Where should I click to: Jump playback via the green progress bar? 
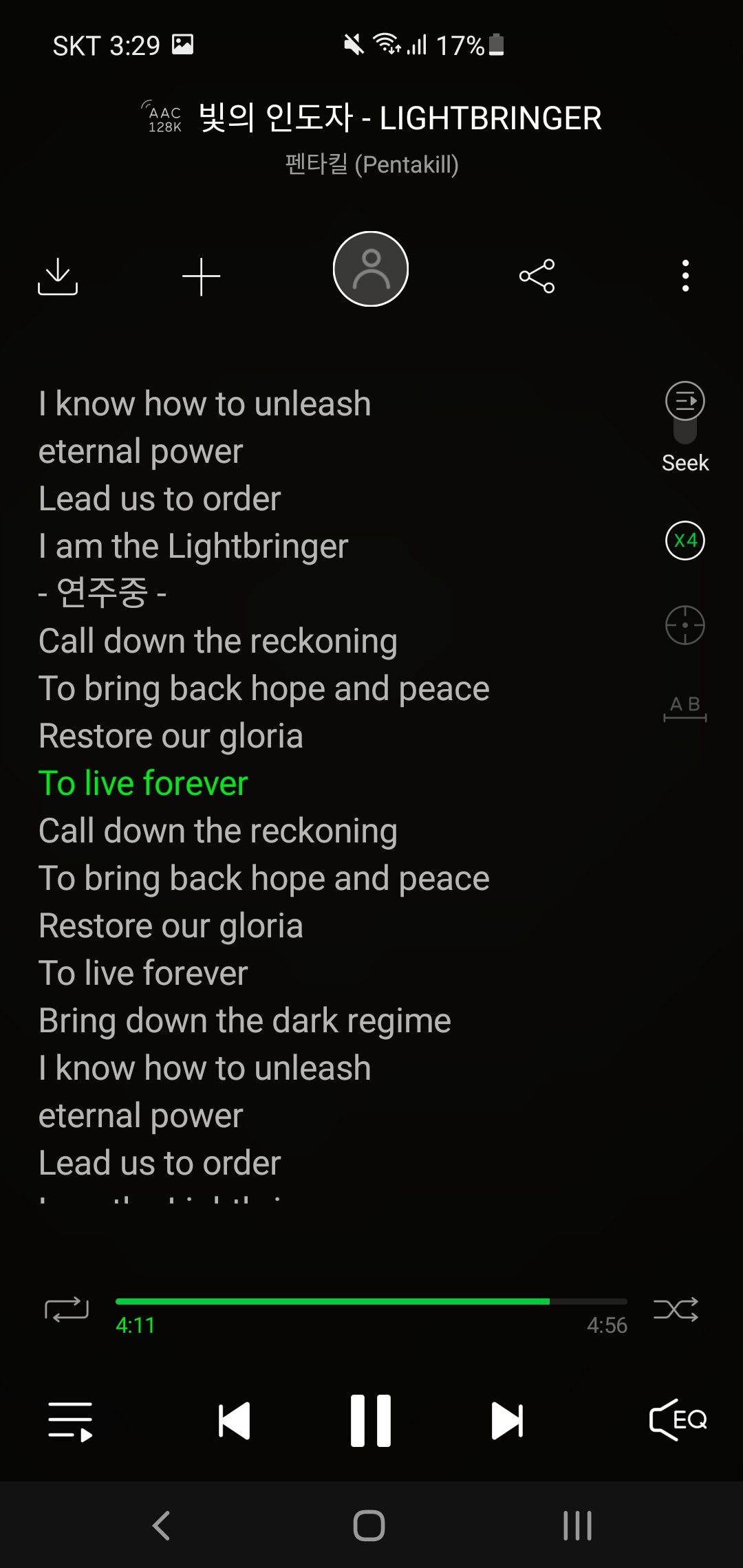[371, 1302]
